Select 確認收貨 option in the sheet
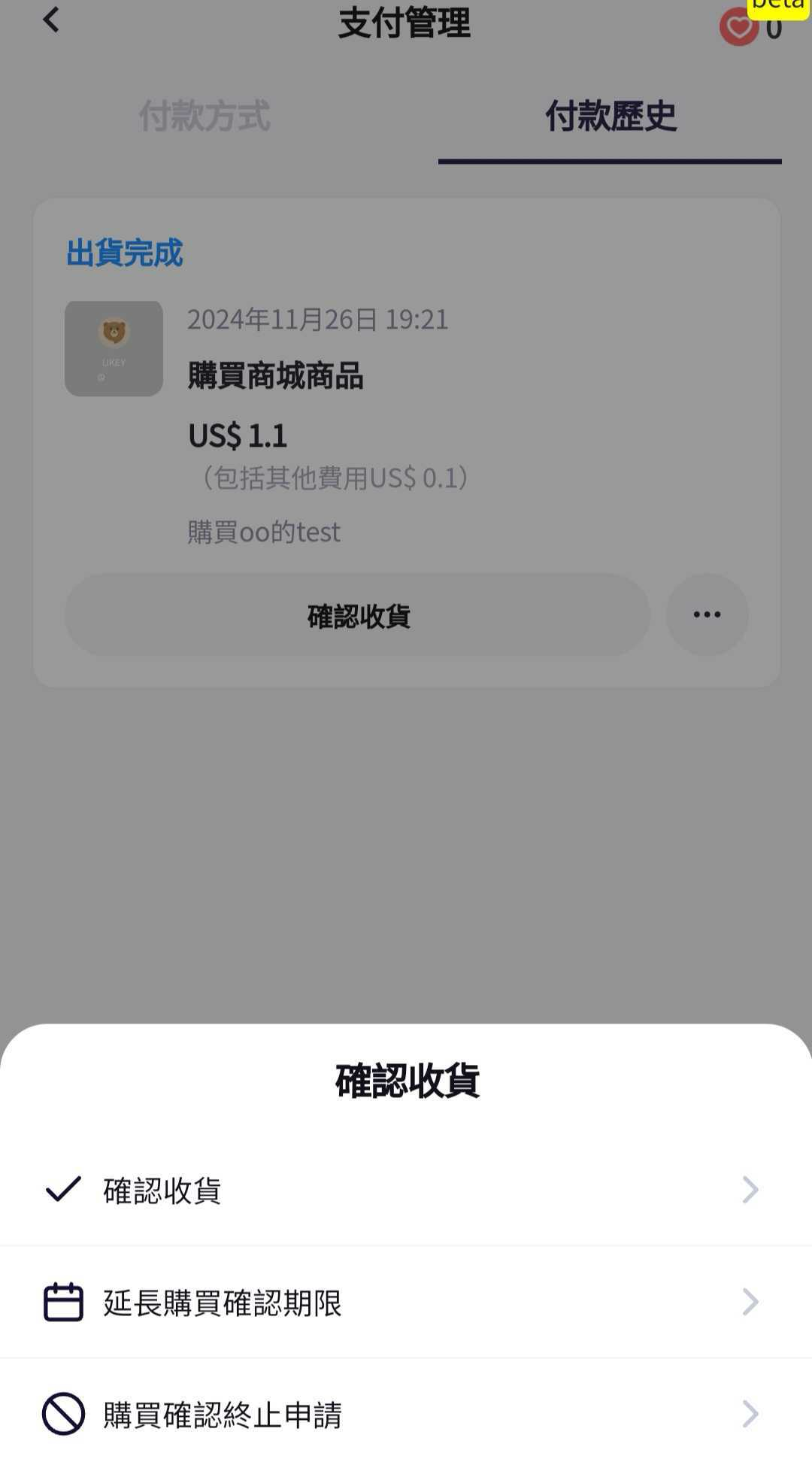Screen dimensions: 812x1462 point(406,1190)
